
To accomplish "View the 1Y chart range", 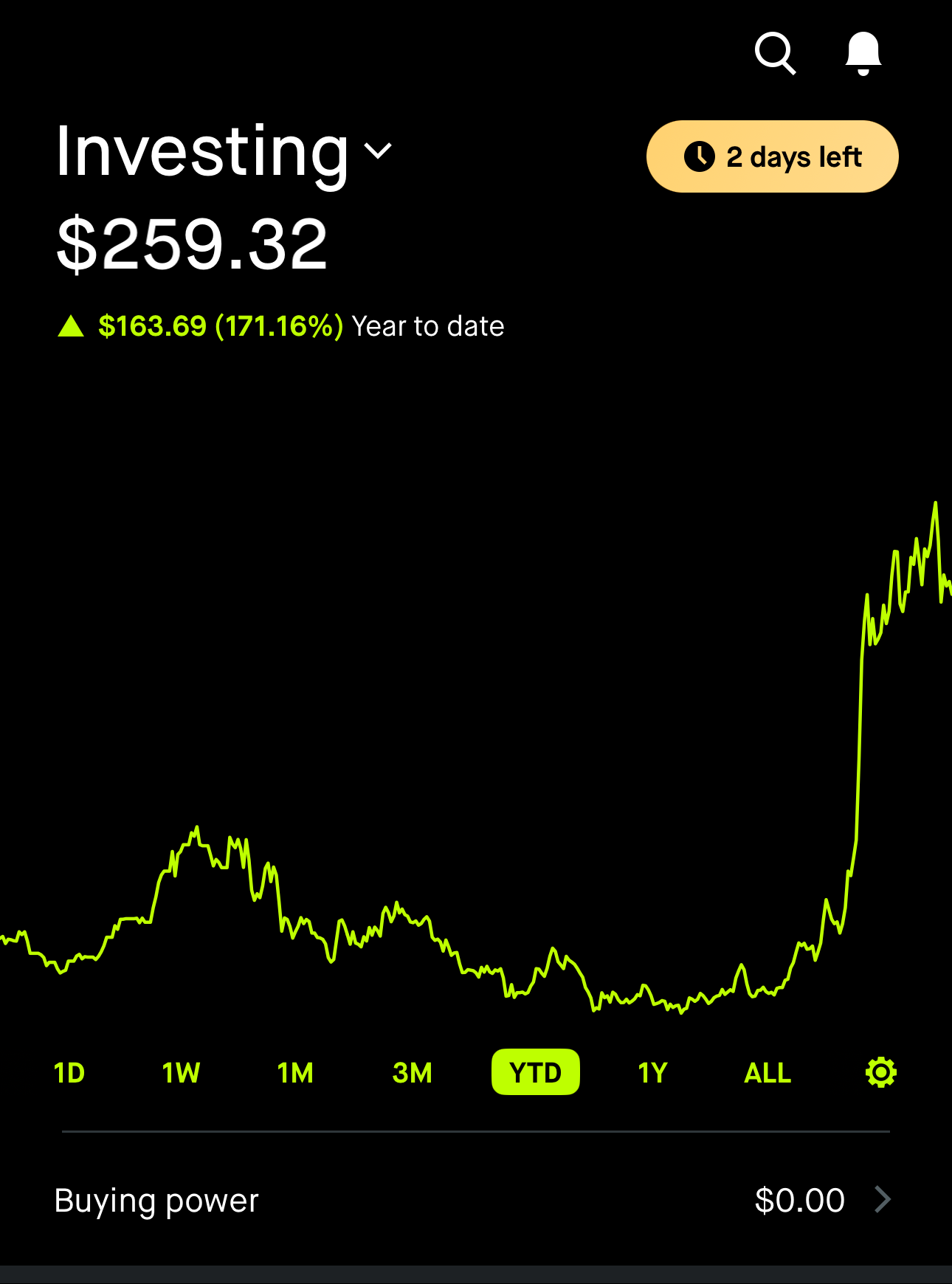I will (652, 1072).
